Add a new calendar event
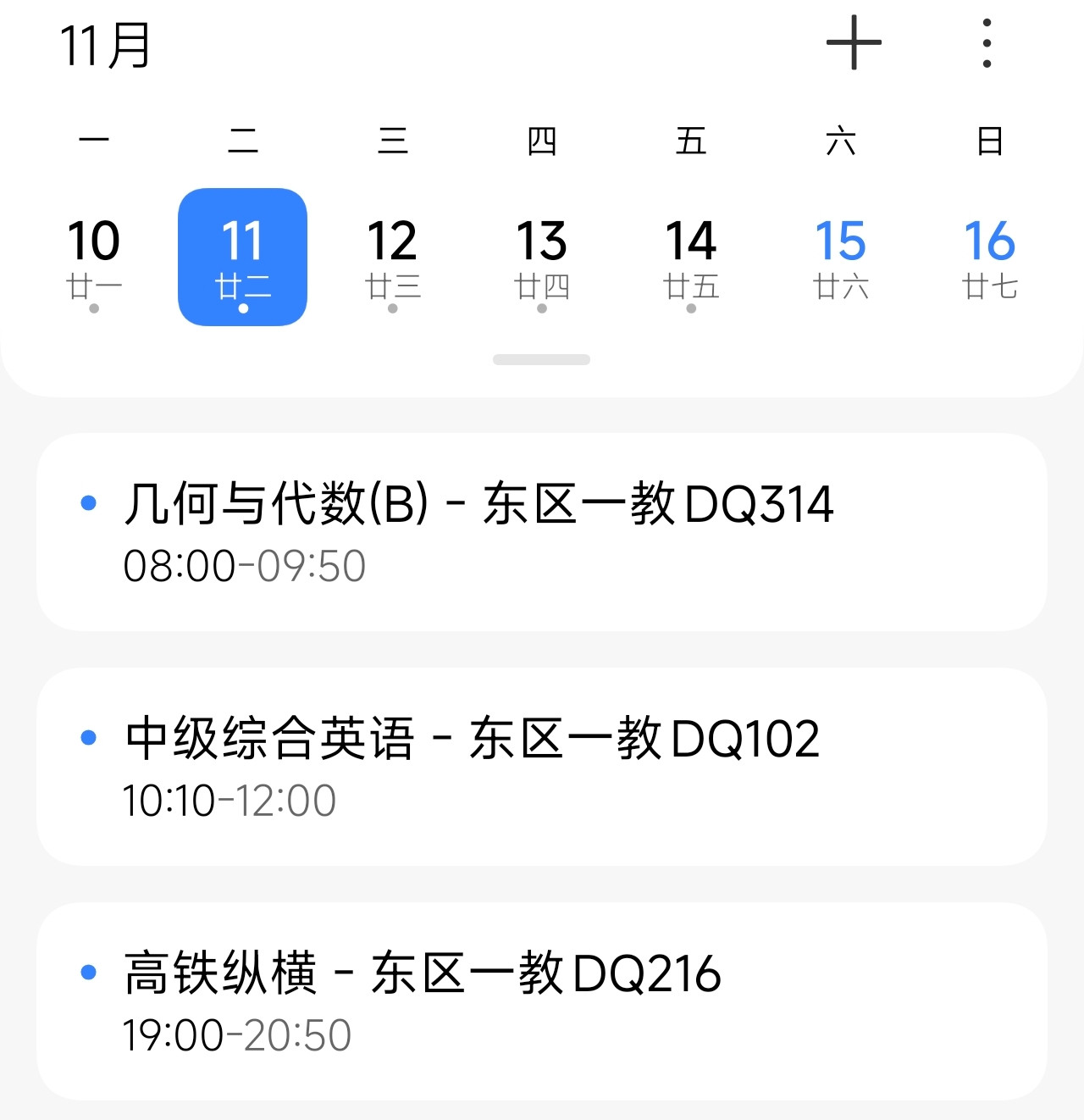Screen dimensions: 1084x1120 pyautogui.click(x=854, y=42)
